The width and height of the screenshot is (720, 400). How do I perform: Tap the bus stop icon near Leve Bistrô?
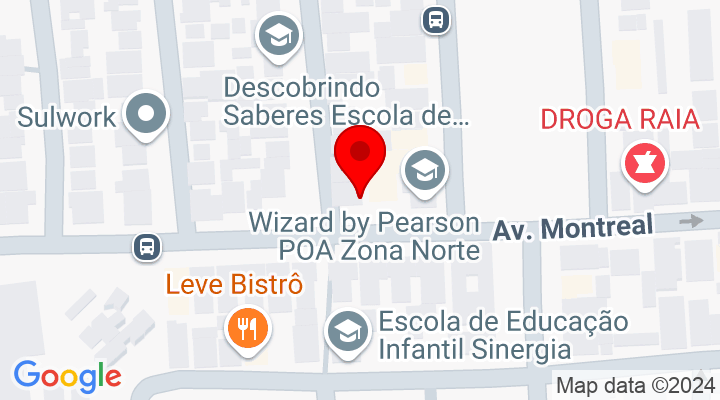pos(146,245)
